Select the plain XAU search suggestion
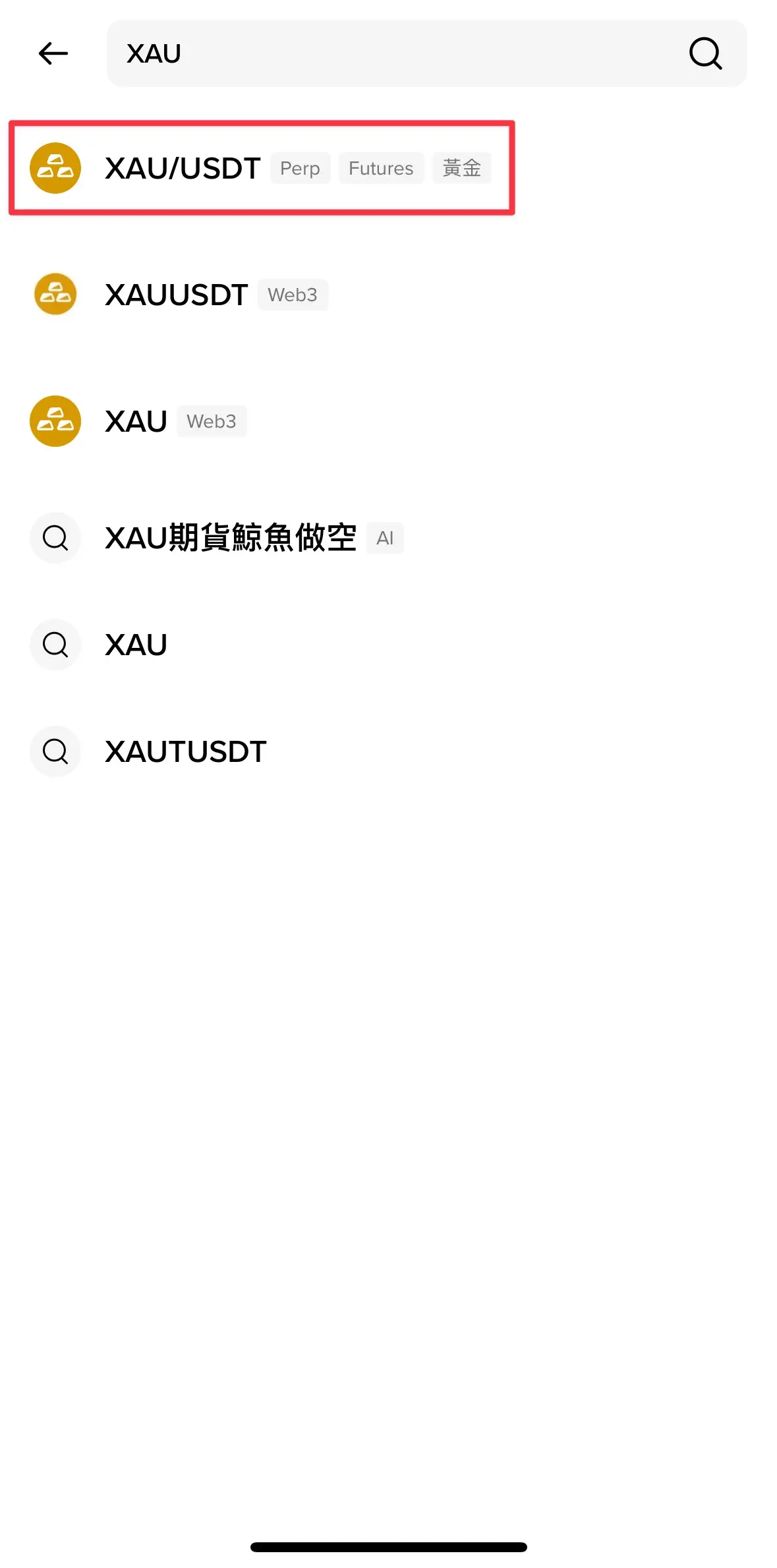Image resolution: width=777 pixels, height=1568 pixels. 136,645
